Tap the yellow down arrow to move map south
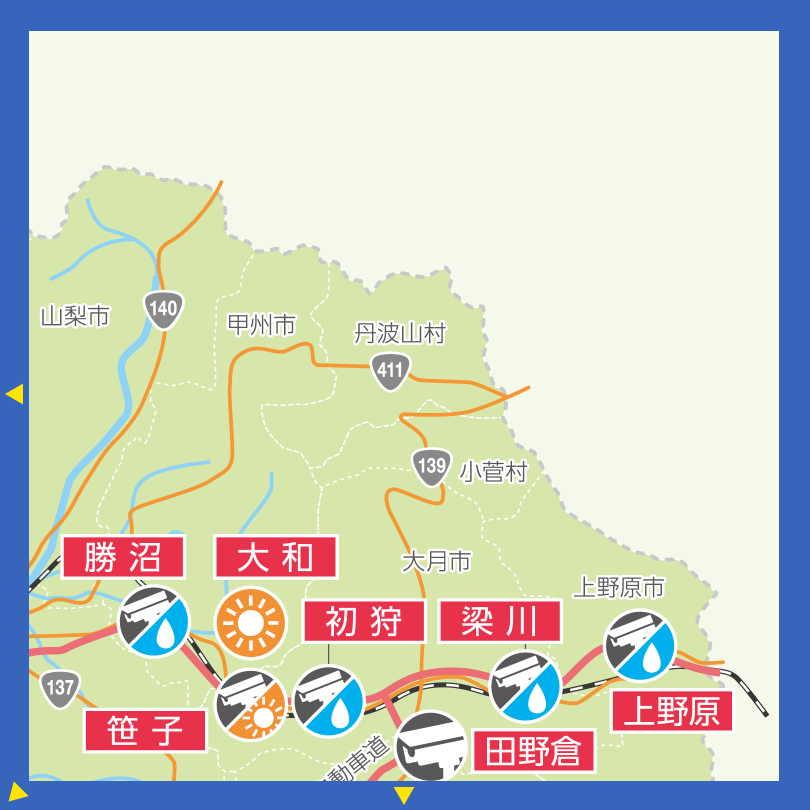 point(404,796)
